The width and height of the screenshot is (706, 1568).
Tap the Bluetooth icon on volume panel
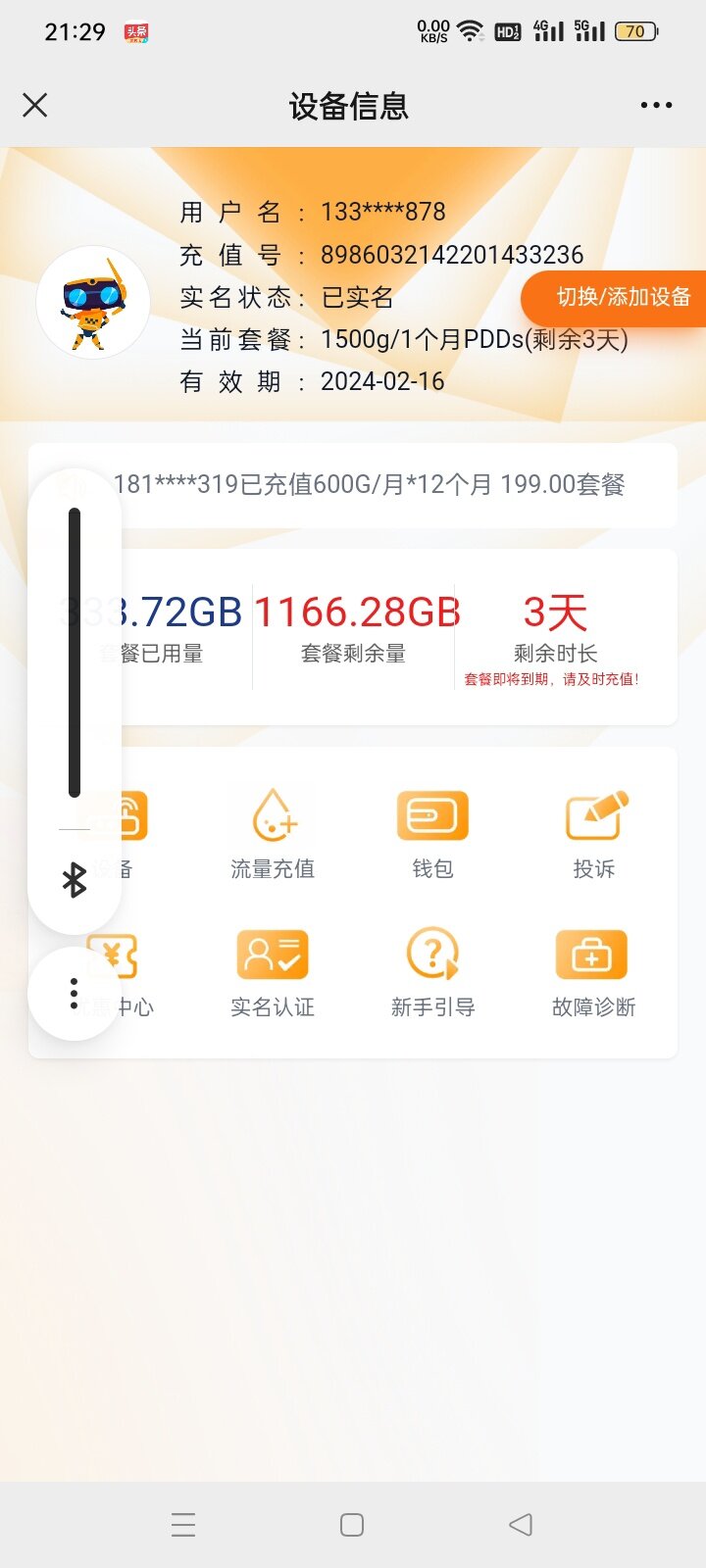75,881
